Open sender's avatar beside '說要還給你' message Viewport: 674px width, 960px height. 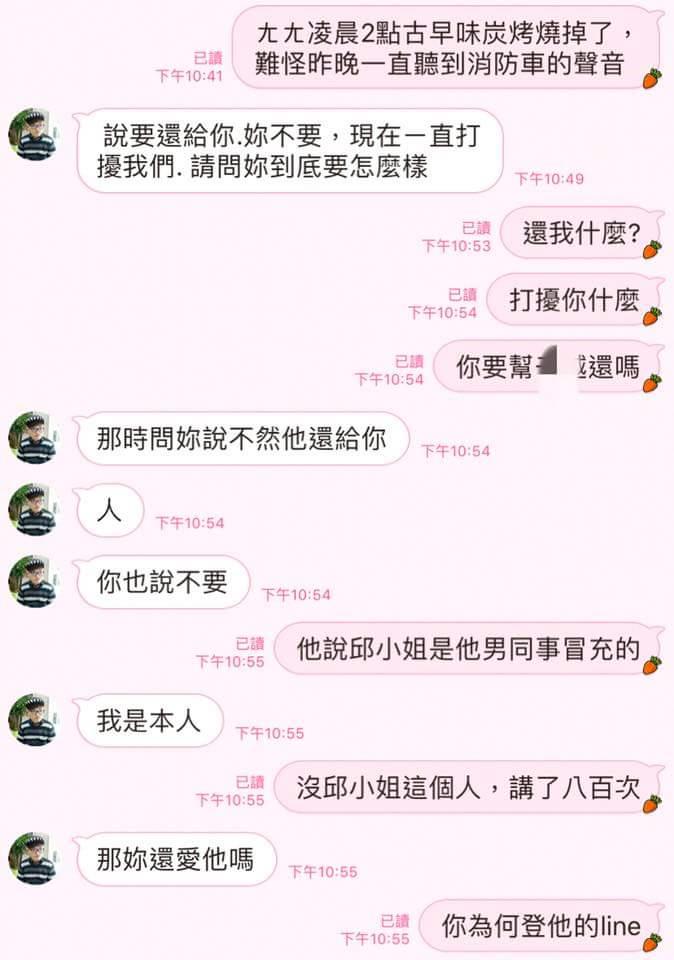35,134
